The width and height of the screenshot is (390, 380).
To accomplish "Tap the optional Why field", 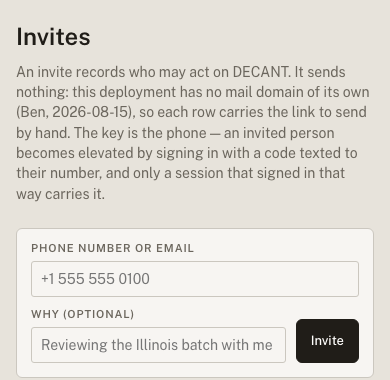I will pos(158,345).
